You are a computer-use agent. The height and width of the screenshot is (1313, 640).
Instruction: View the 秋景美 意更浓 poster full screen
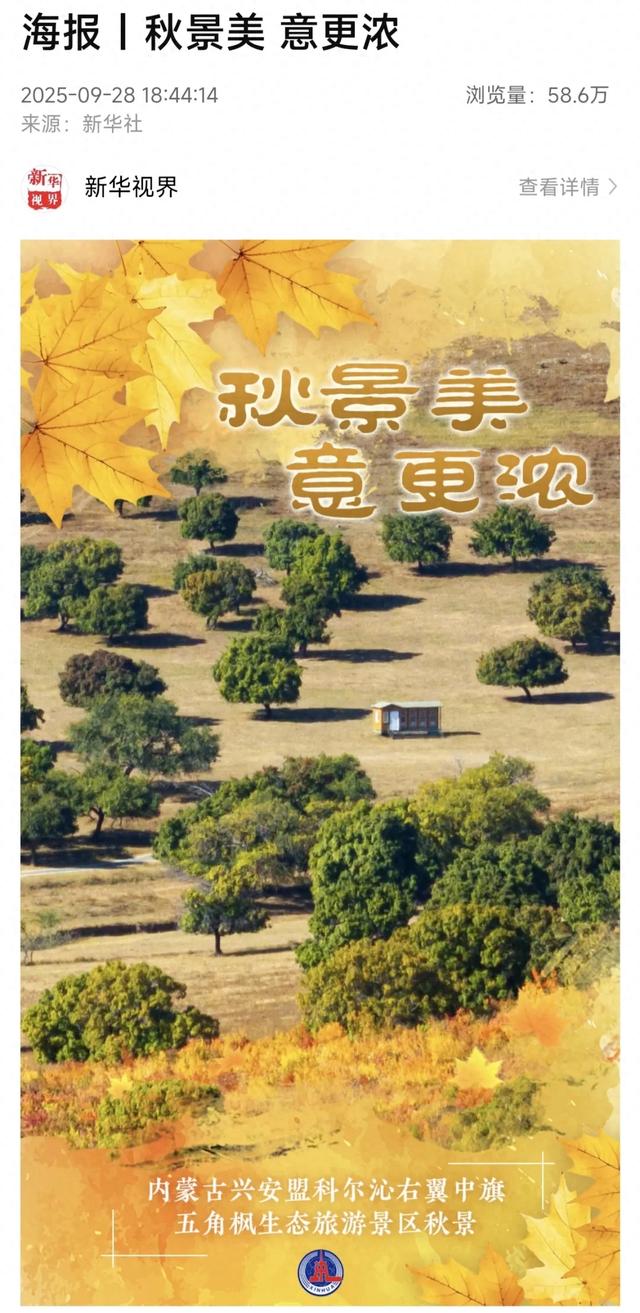pos(320,770)
